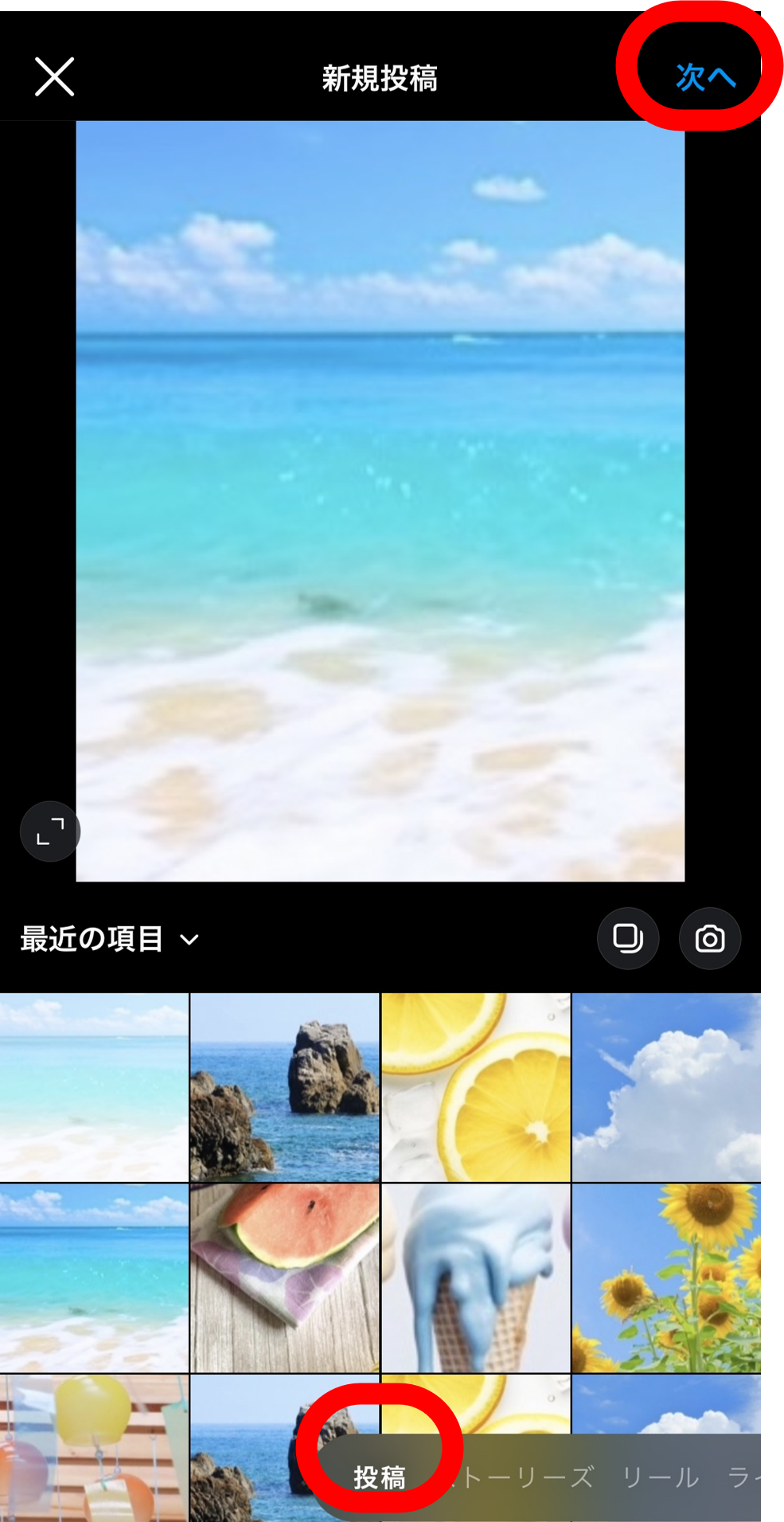The height and width of the screenshot is (1522, 784).
Task: Select the watermelon slice photo
Action: pos(285,1277)
